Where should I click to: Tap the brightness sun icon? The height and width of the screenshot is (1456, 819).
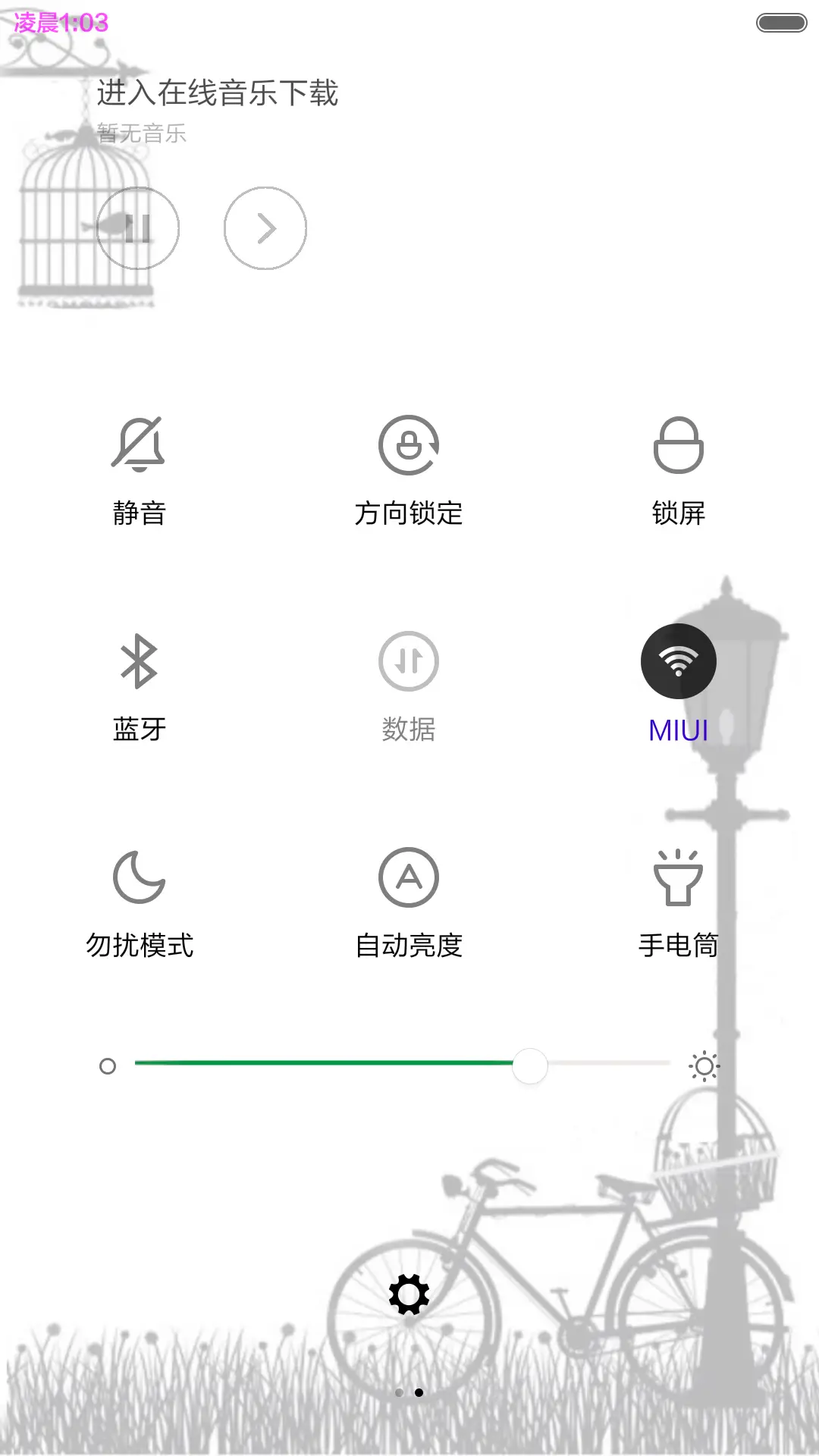click(706, 1065)
